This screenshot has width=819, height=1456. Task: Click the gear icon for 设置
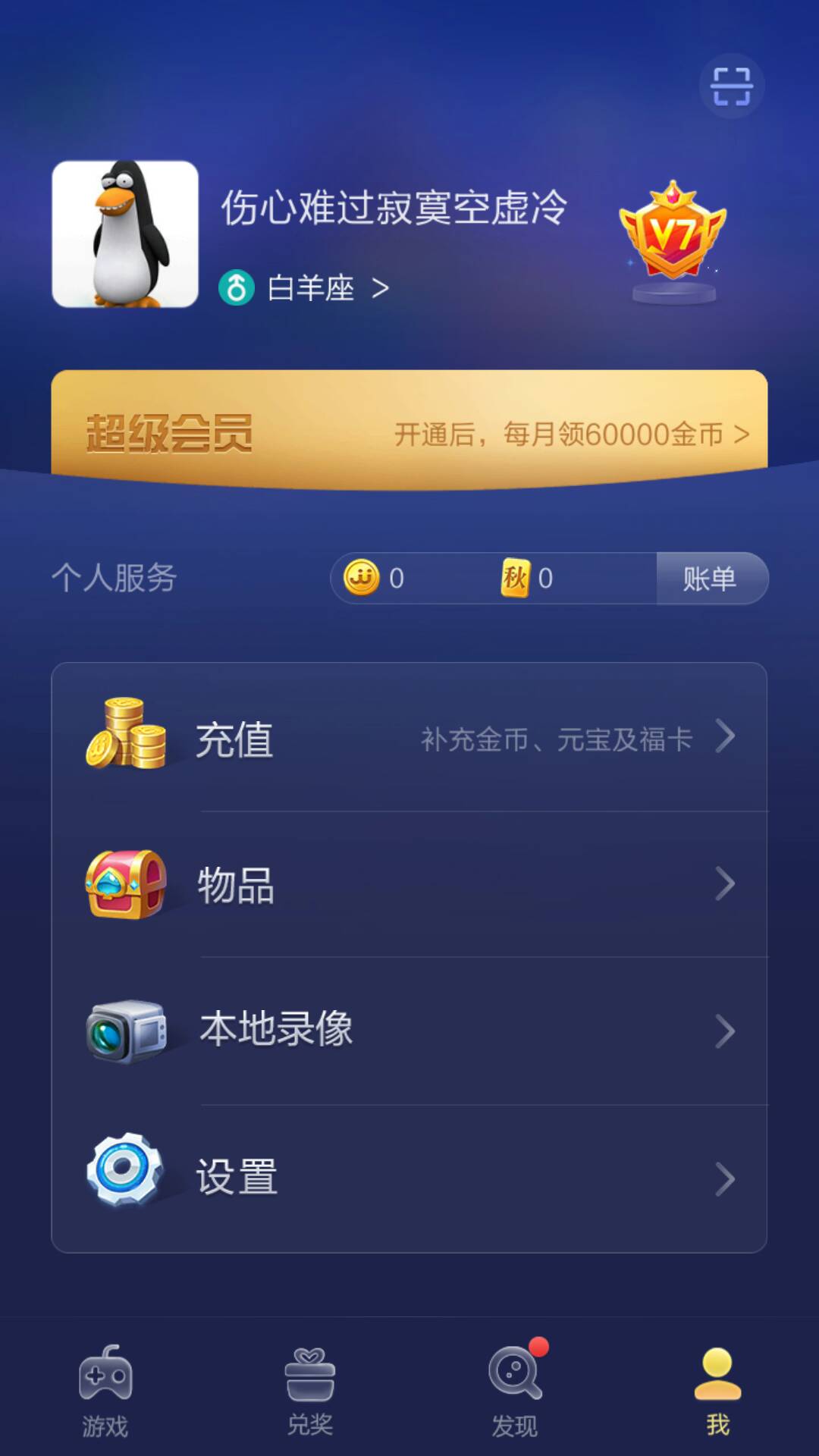click(126, 1177)
